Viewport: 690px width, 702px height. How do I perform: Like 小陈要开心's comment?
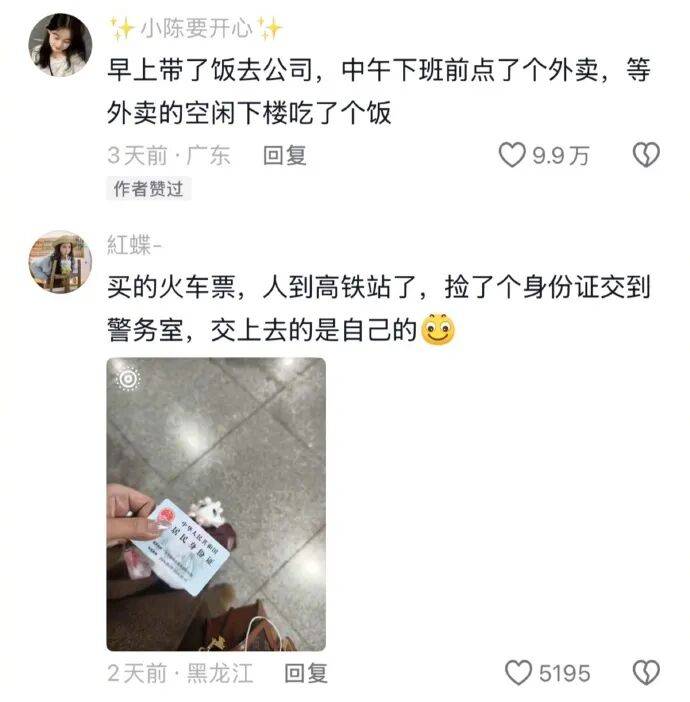(x=513, y=155)
